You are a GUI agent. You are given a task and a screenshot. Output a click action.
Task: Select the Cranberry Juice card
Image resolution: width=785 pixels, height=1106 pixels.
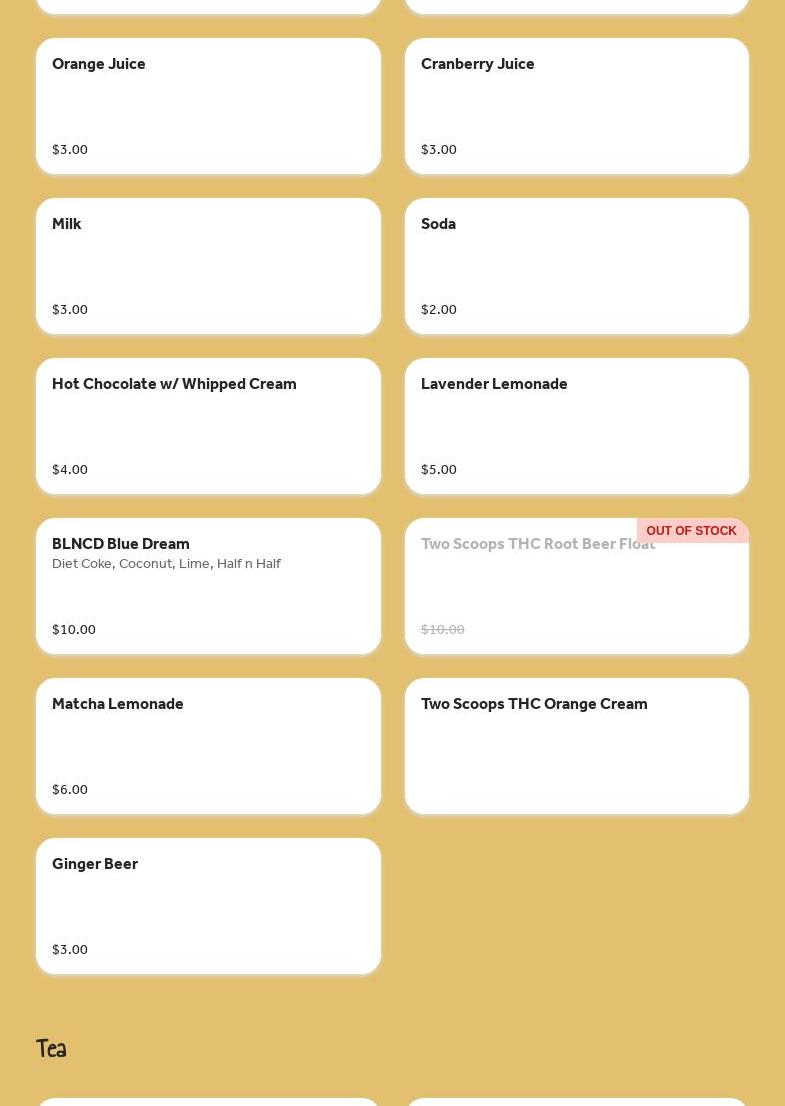pyautogui.click(x=576, y=106)
